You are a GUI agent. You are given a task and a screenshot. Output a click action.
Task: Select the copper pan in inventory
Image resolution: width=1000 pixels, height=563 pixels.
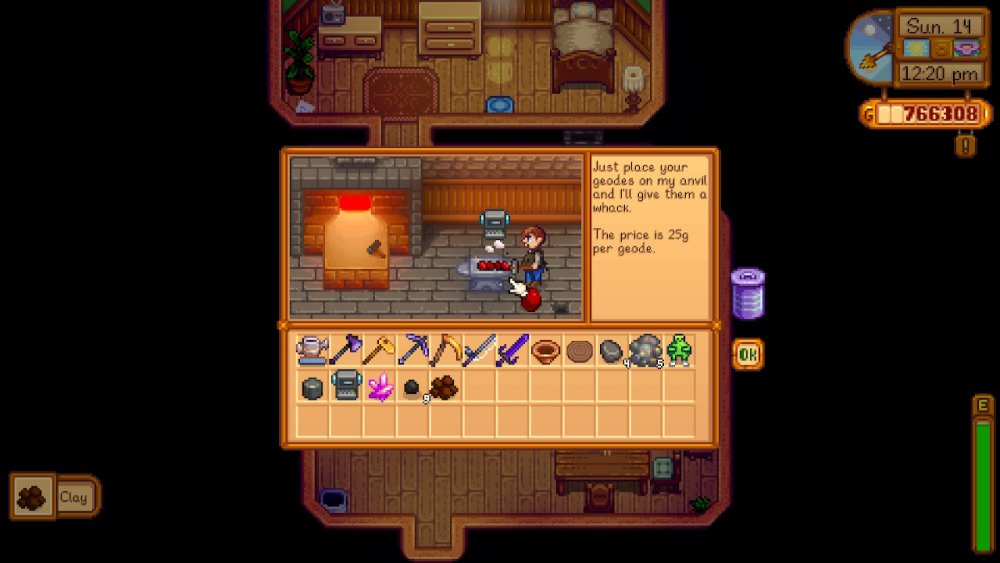546,350
